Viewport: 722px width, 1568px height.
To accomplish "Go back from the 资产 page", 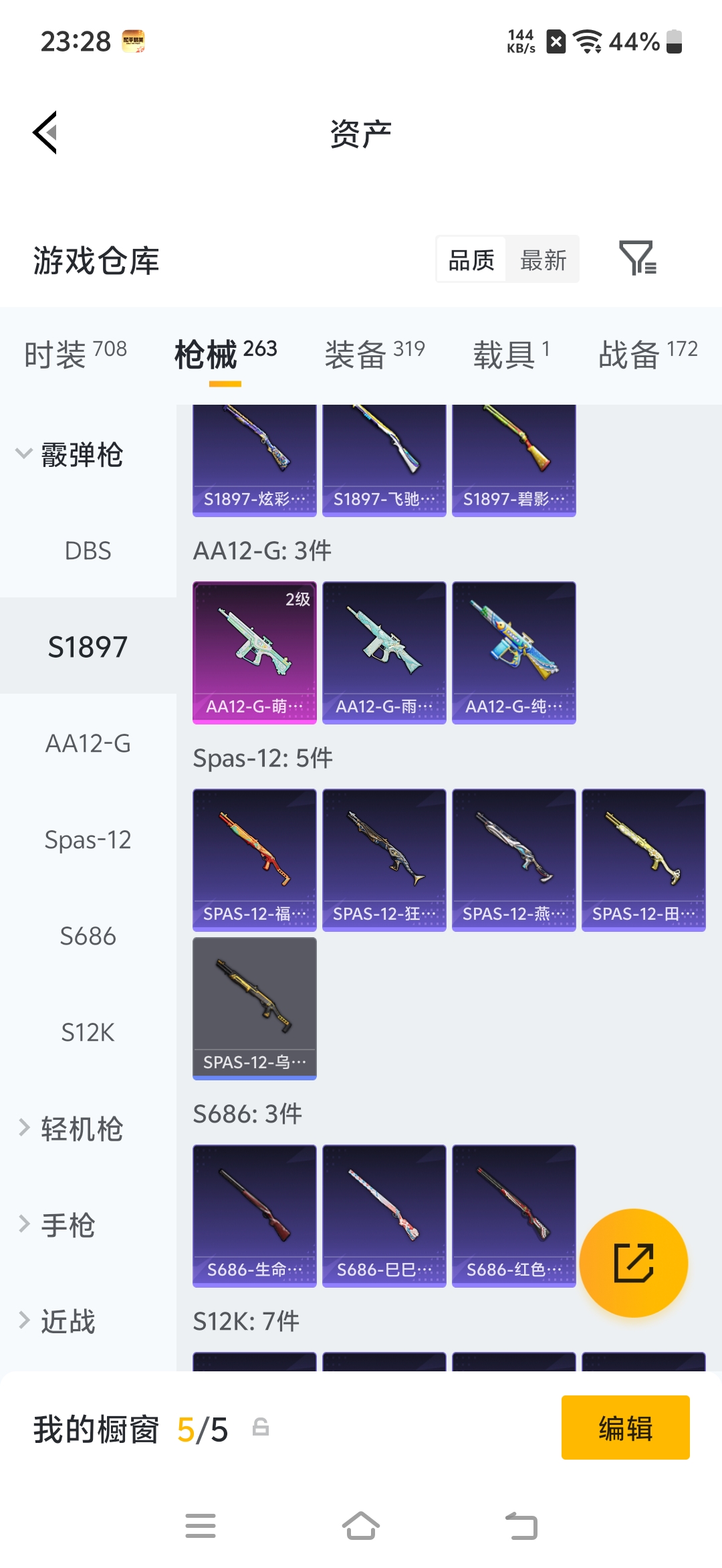I will click(x=45, y=132).
